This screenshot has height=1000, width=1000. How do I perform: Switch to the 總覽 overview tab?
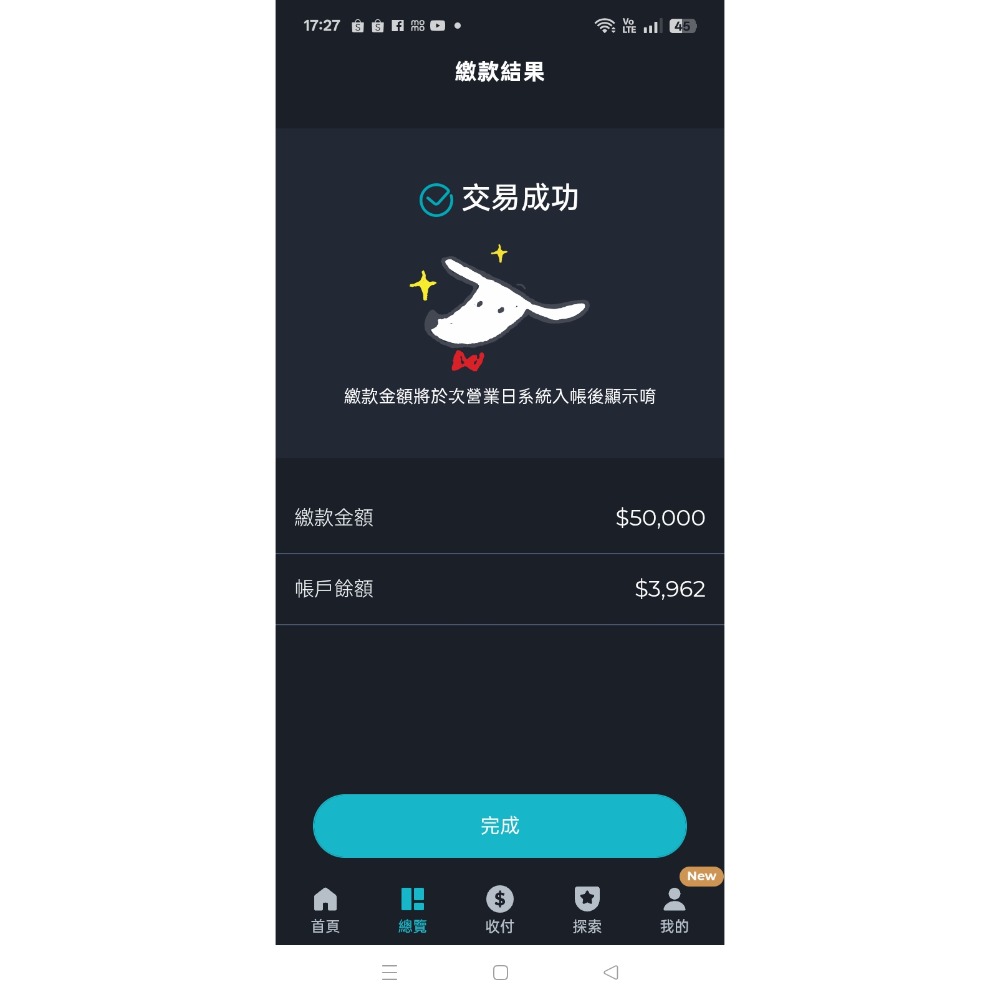click(413, 910)
